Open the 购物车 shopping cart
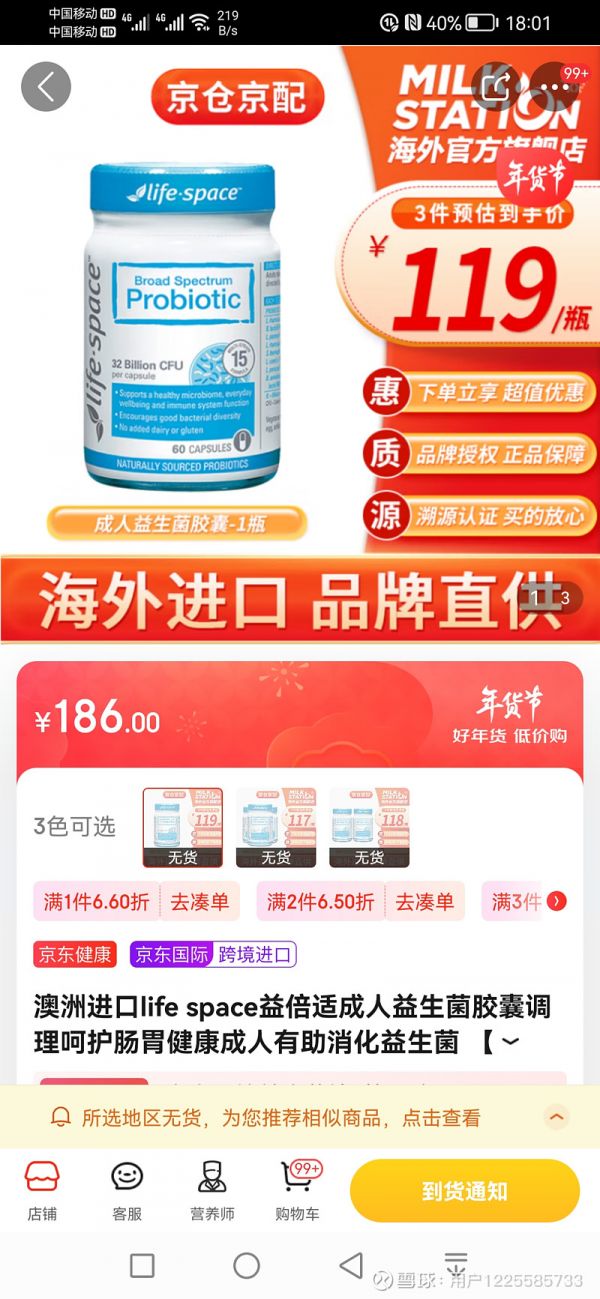The image size is (600, 1299). click(297, 1191)
